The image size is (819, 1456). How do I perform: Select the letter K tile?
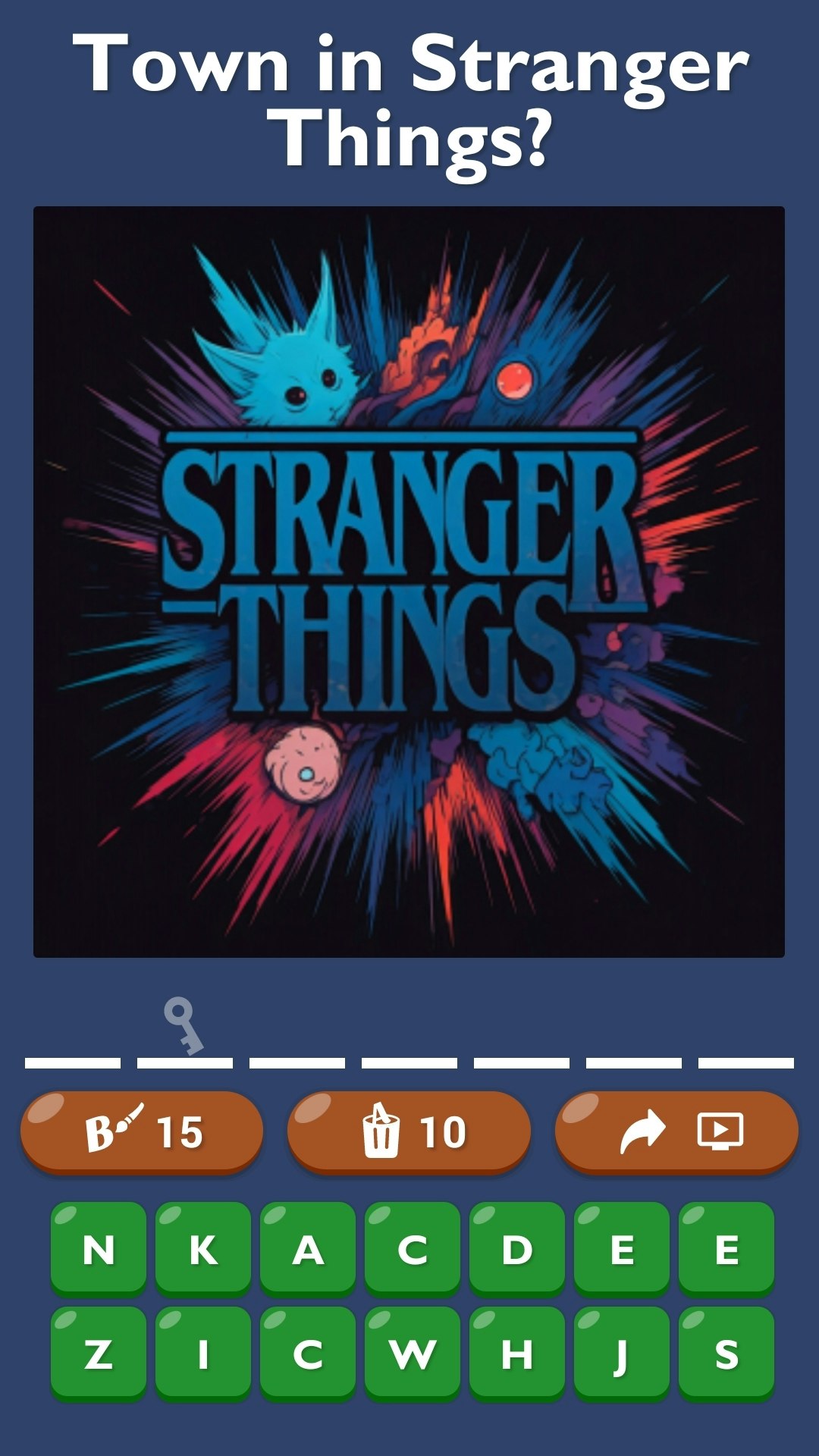pyautogui.click(x=203, y=1249)
